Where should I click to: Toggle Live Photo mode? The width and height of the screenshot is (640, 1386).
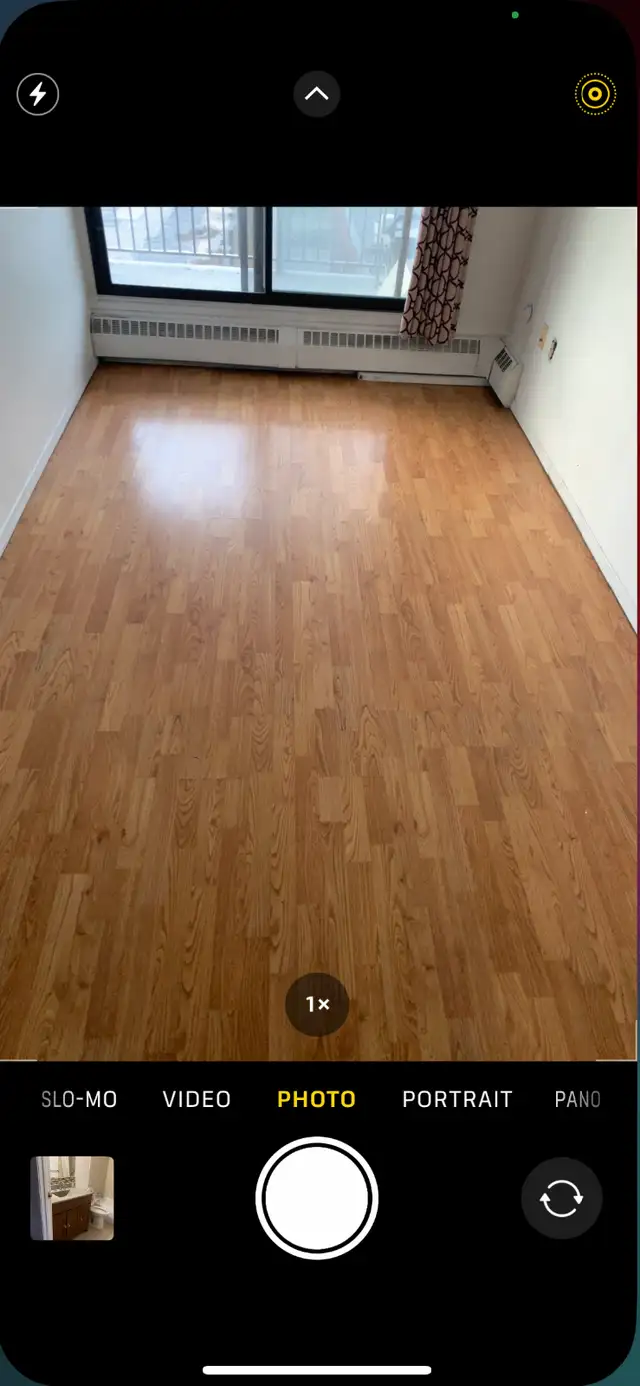point(595,95)
